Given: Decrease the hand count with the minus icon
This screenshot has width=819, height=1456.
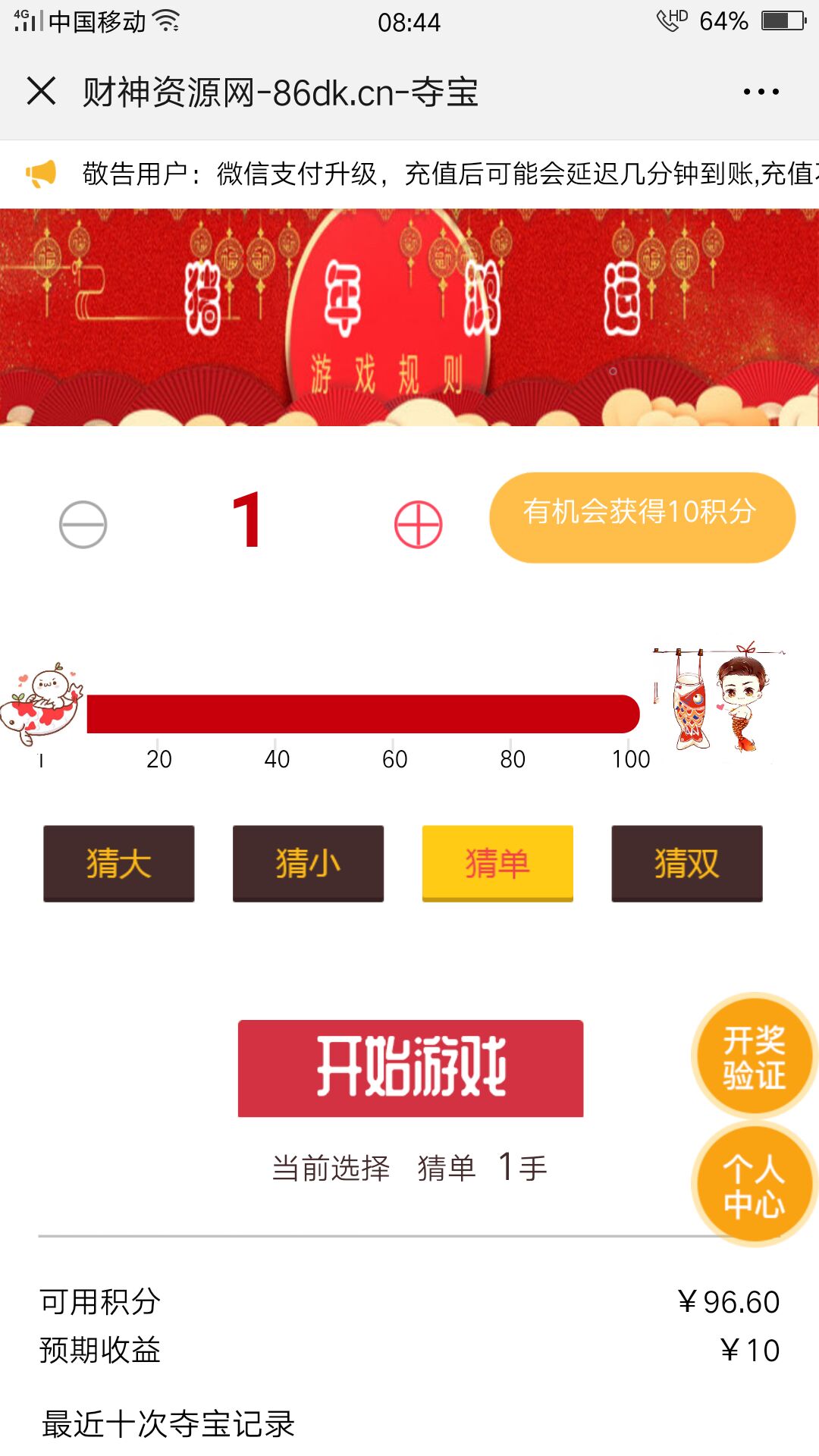Looking at the screenshot, I should click(x=83, y=525).
